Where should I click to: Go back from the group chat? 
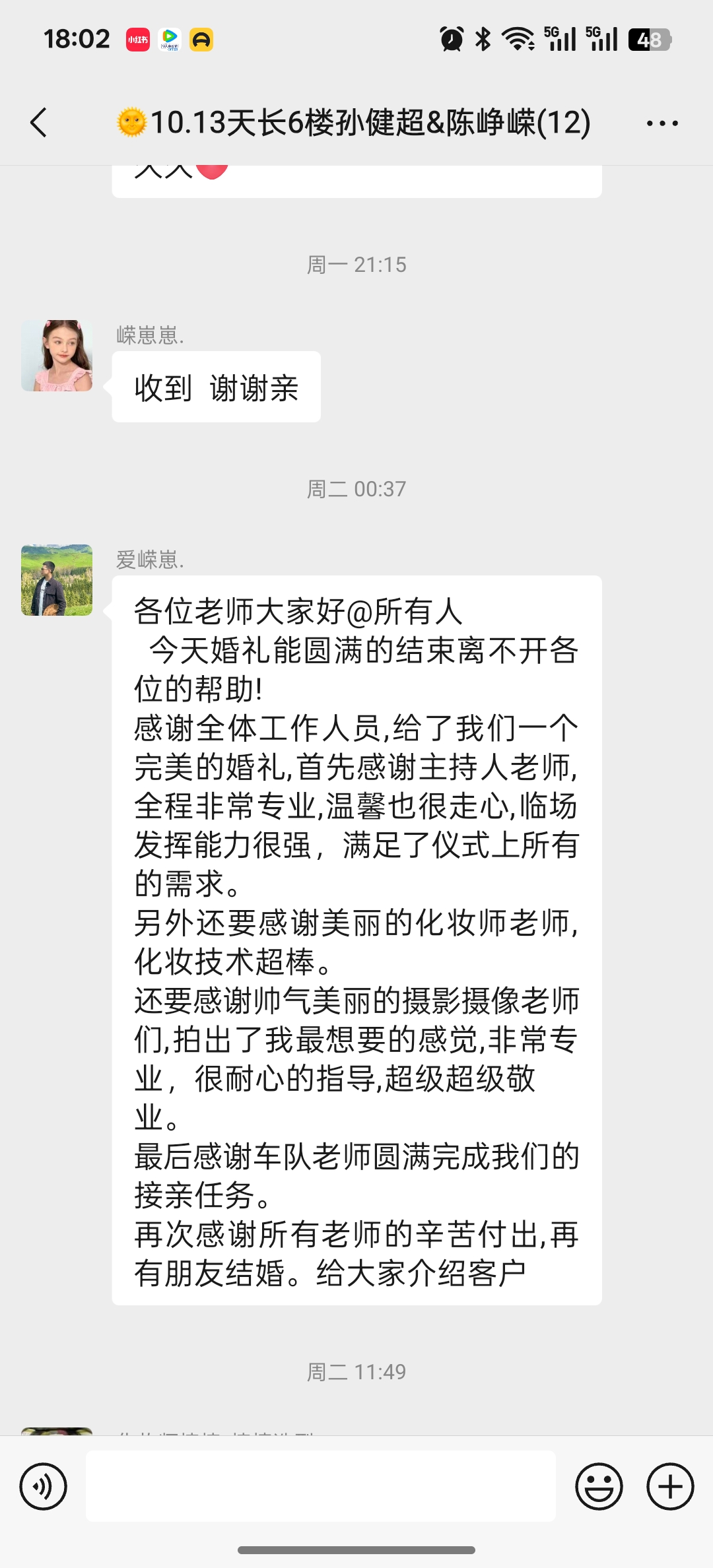click(39, 123)
